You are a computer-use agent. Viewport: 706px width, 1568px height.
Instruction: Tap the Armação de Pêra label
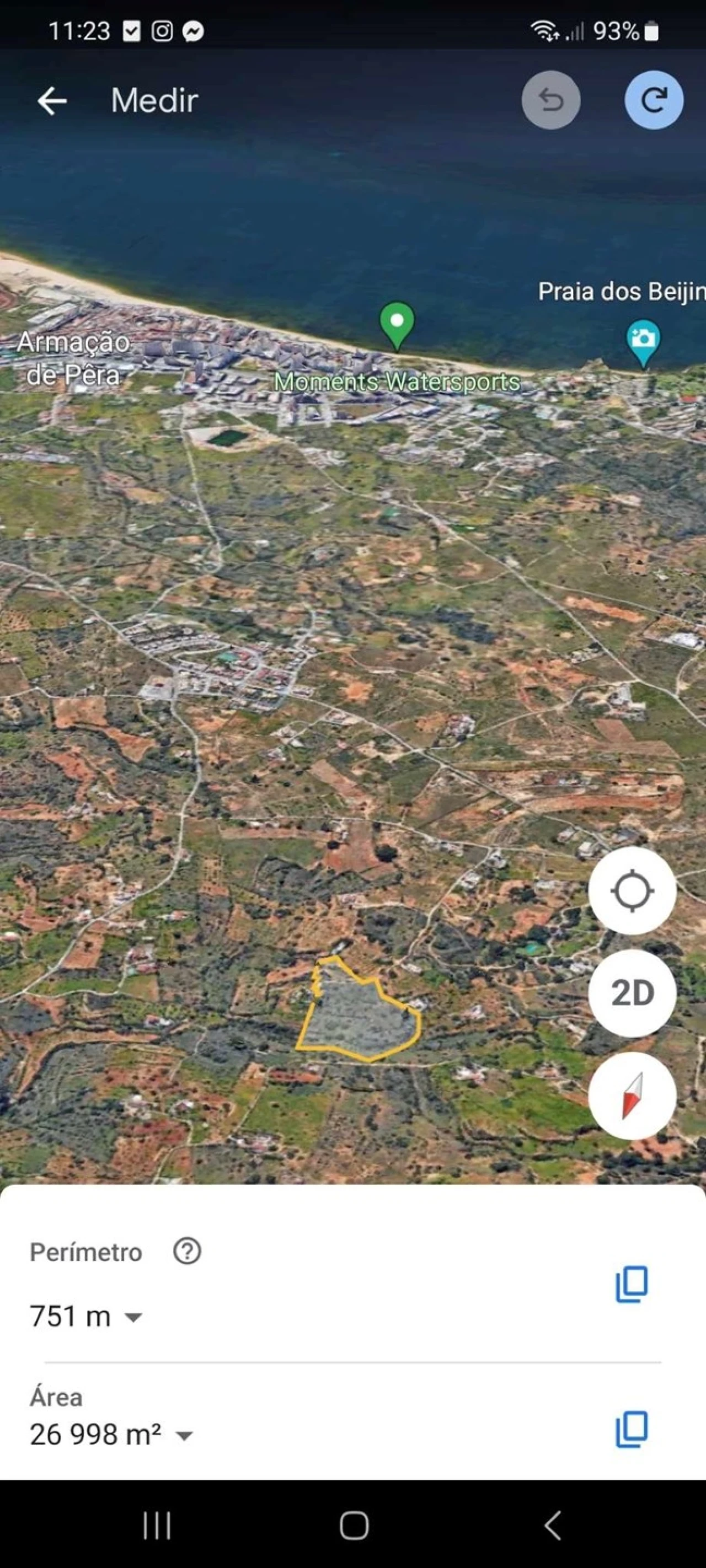coord(75,358)
